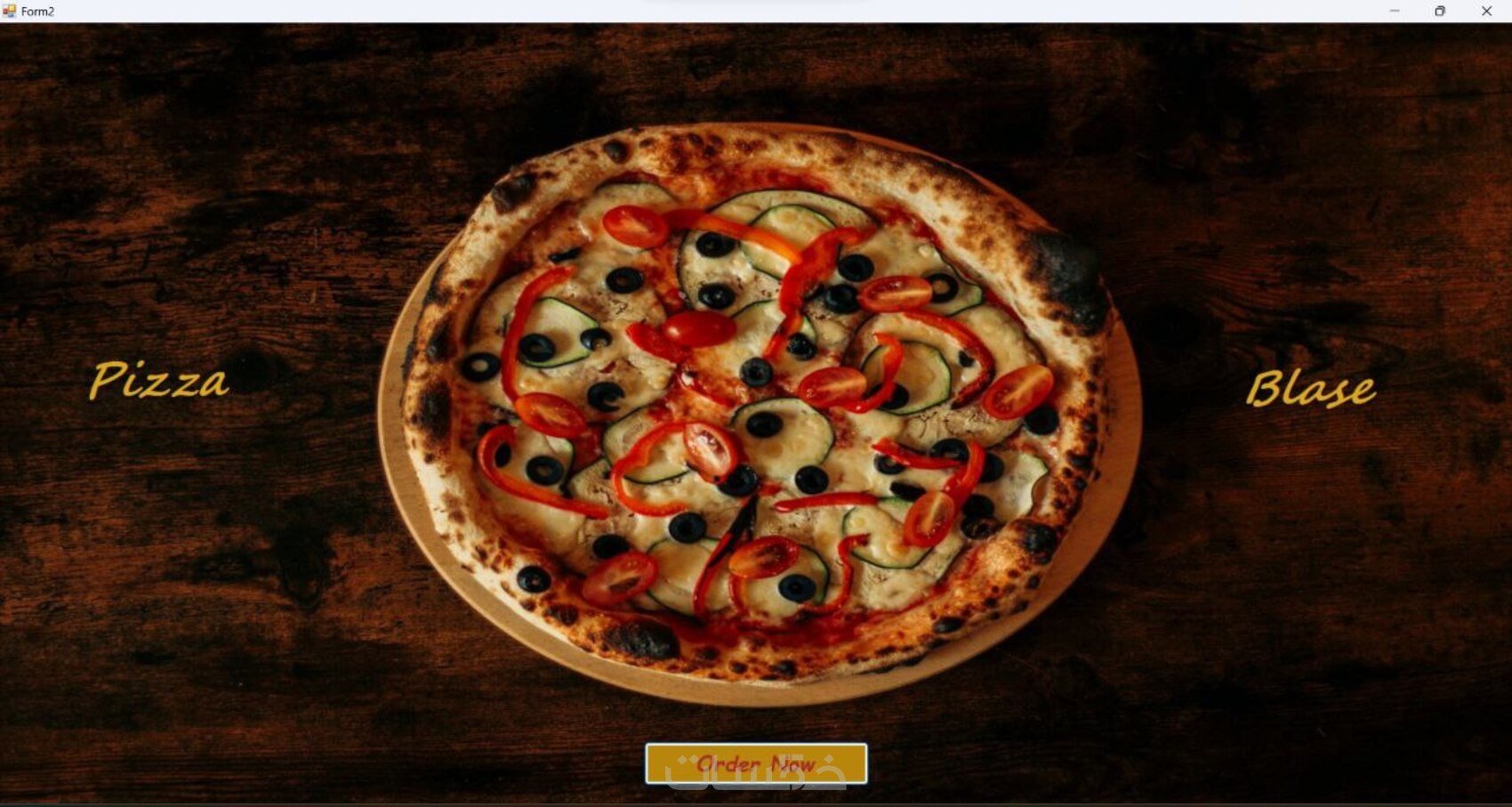Viewport: 1512px width, 807px height.
Task: Tap the Order Now button
Action: [x=756, y=763]
